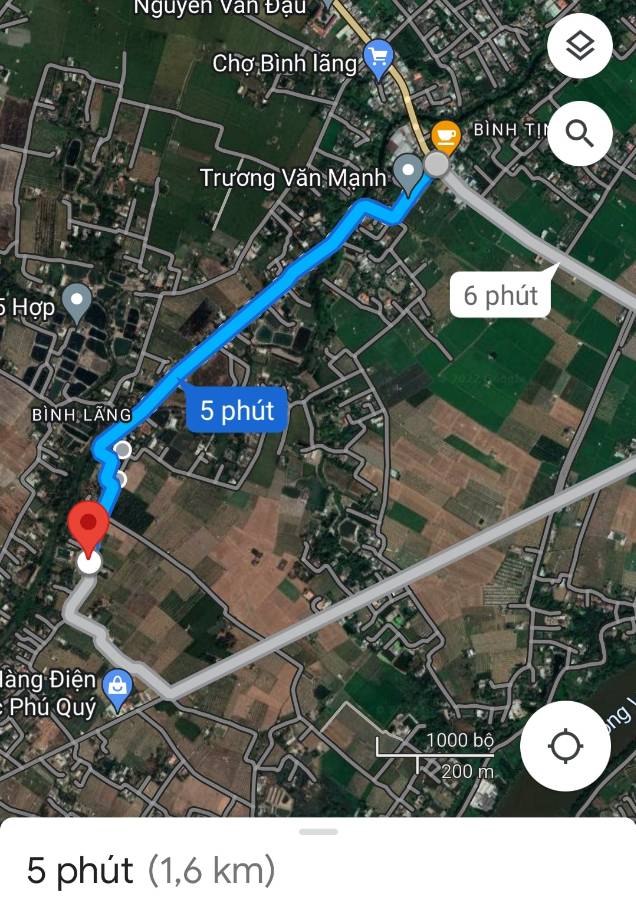This screenshot has width=636, height=900.
Task: Select the alternate 6 phút route
Action: pos(500,295)
